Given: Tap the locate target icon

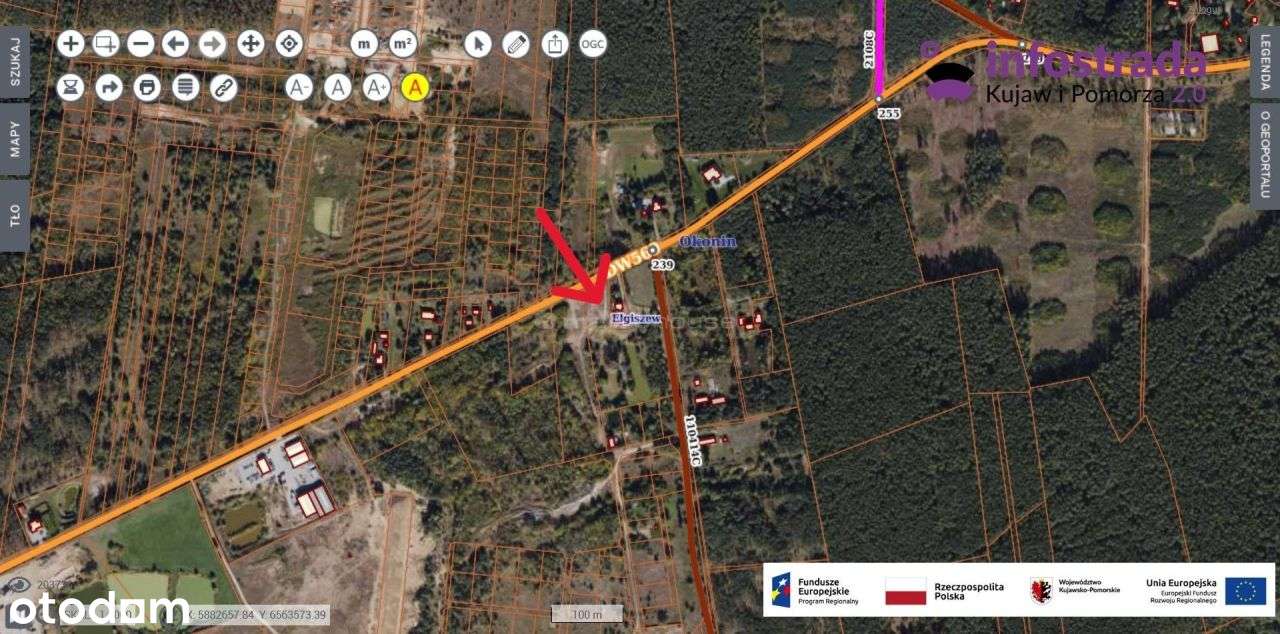Looking at the screenshot, I should coord(289,43).
